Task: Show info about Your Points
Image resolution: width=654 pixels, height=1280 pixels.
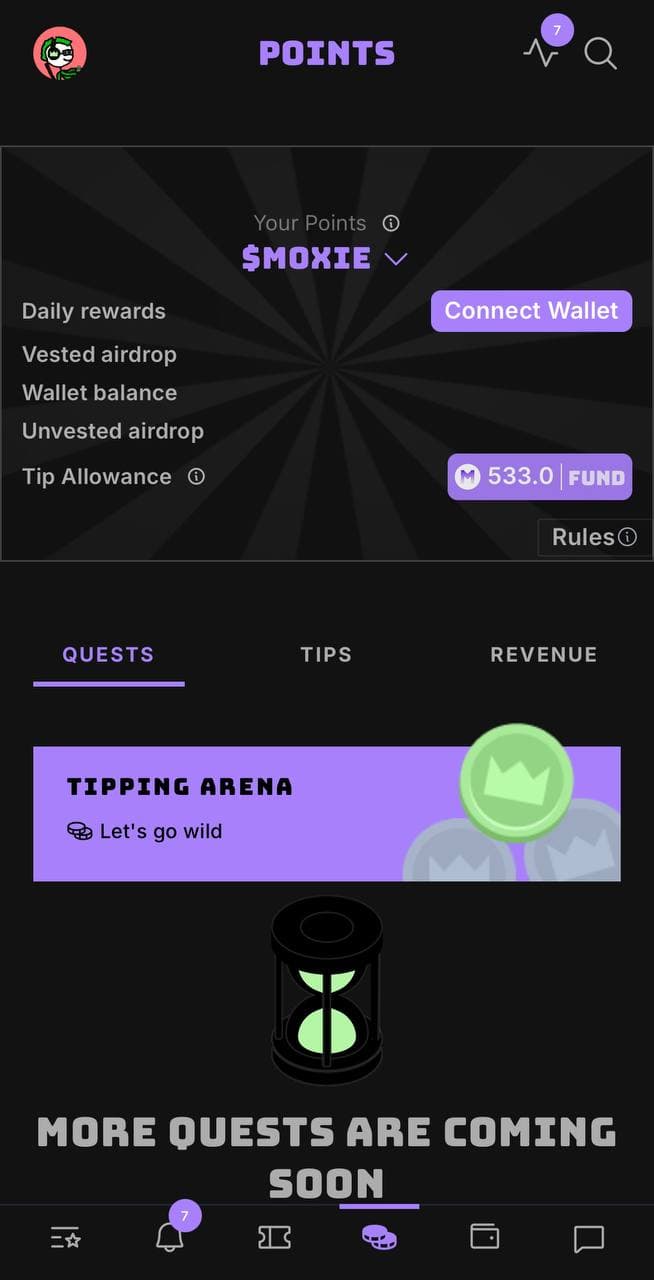Action: pos(391,223)
